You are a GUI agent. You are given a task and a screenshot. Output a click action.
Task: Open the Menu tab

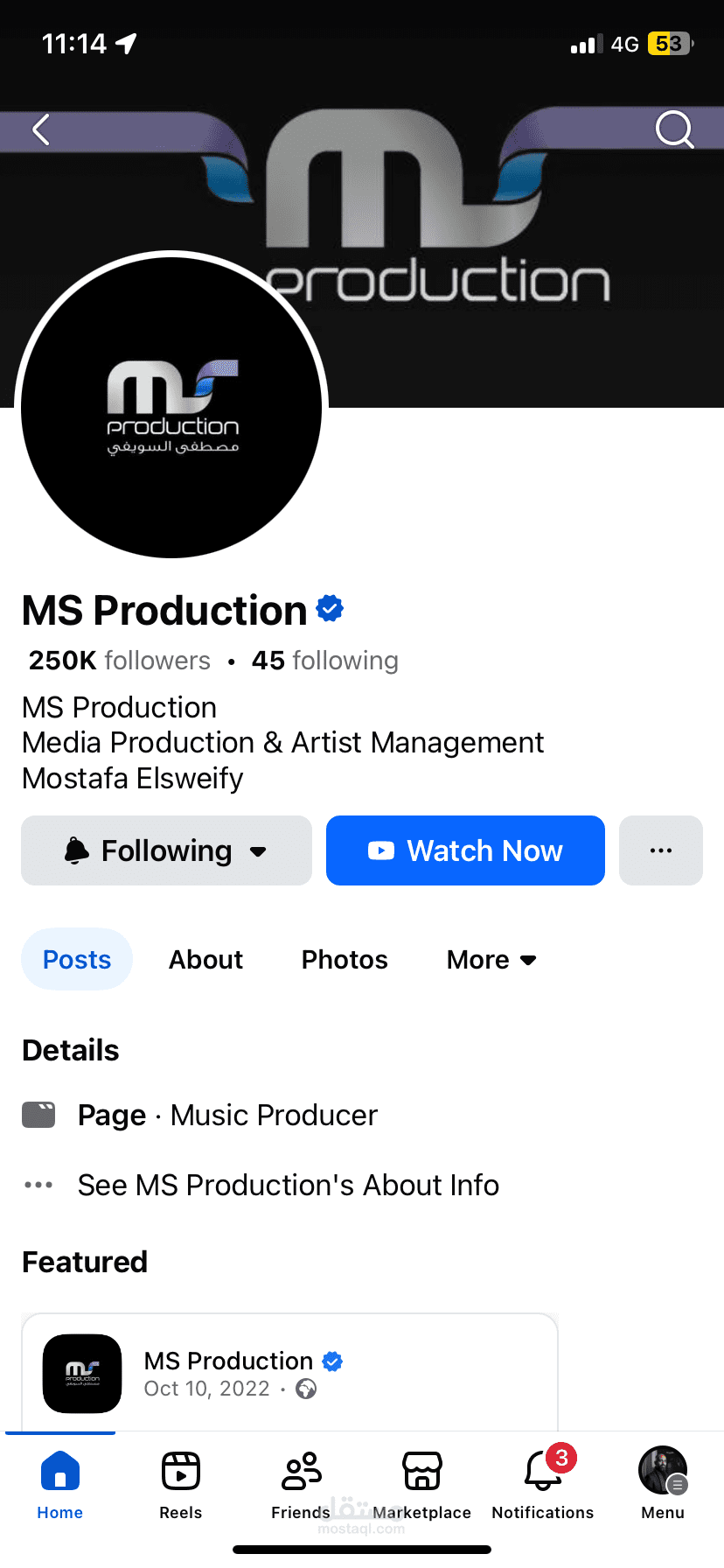[663, 1485]
